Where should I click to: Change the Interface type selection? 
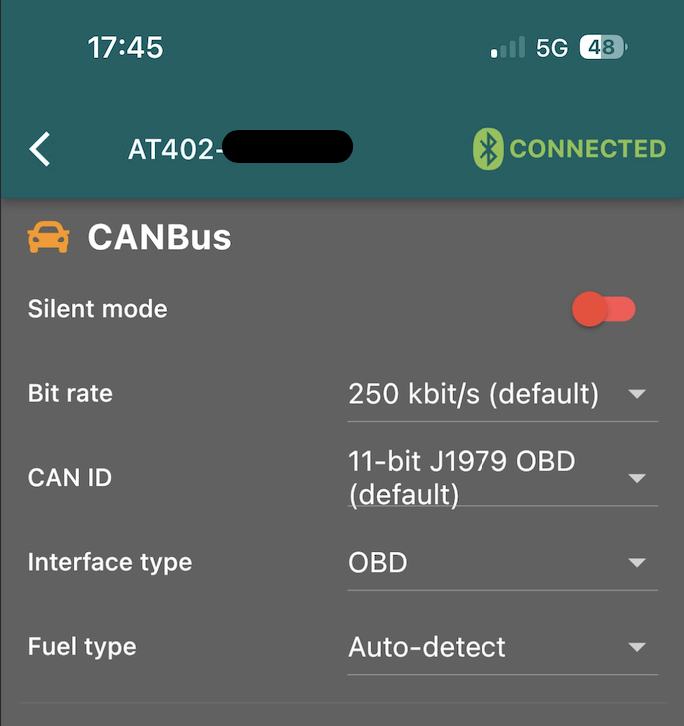click(x=501, y=563)
